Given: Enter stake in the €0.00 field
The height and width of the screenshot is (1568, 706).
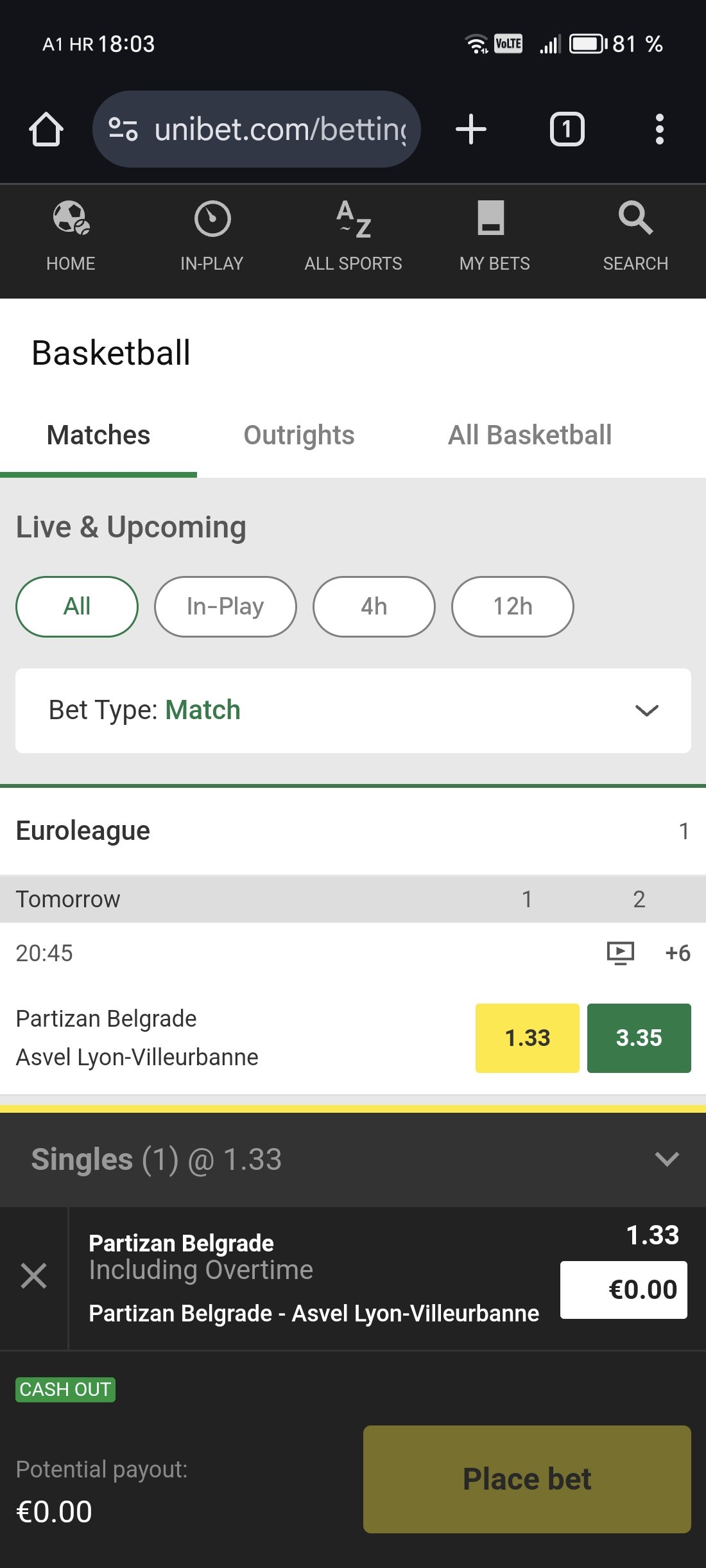Looking at the screenshot, I should pyautogui.click(x=624, y=1290).
